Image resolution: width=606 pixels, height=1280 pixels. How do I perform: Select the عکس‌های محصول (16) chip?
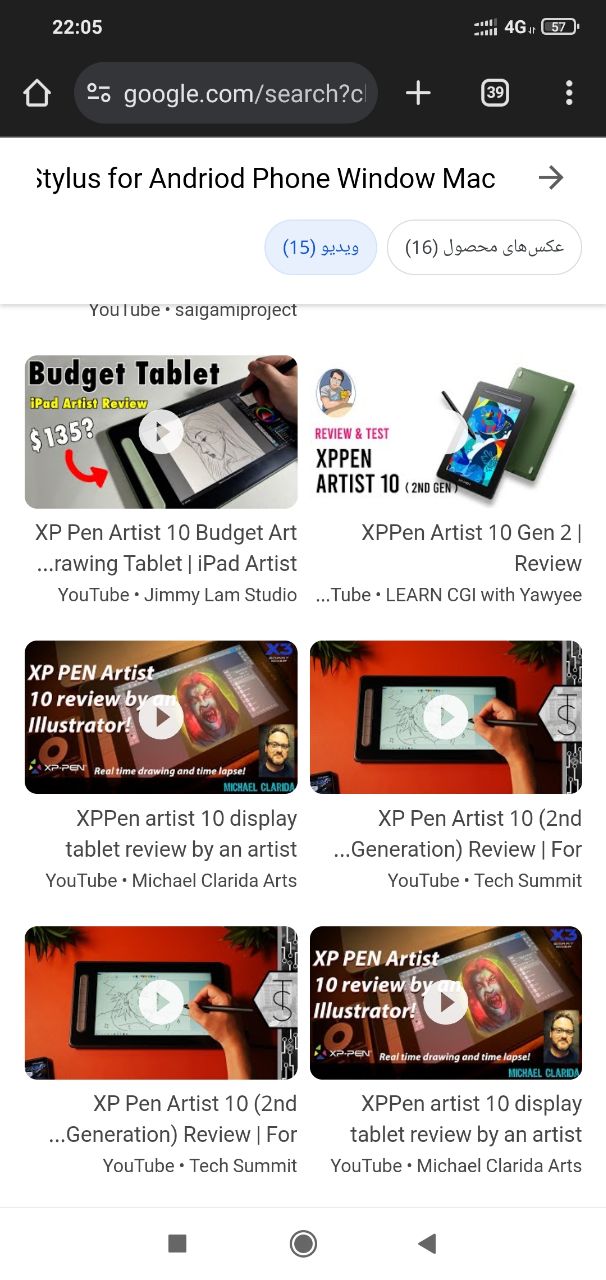click(x=484, y=247)
